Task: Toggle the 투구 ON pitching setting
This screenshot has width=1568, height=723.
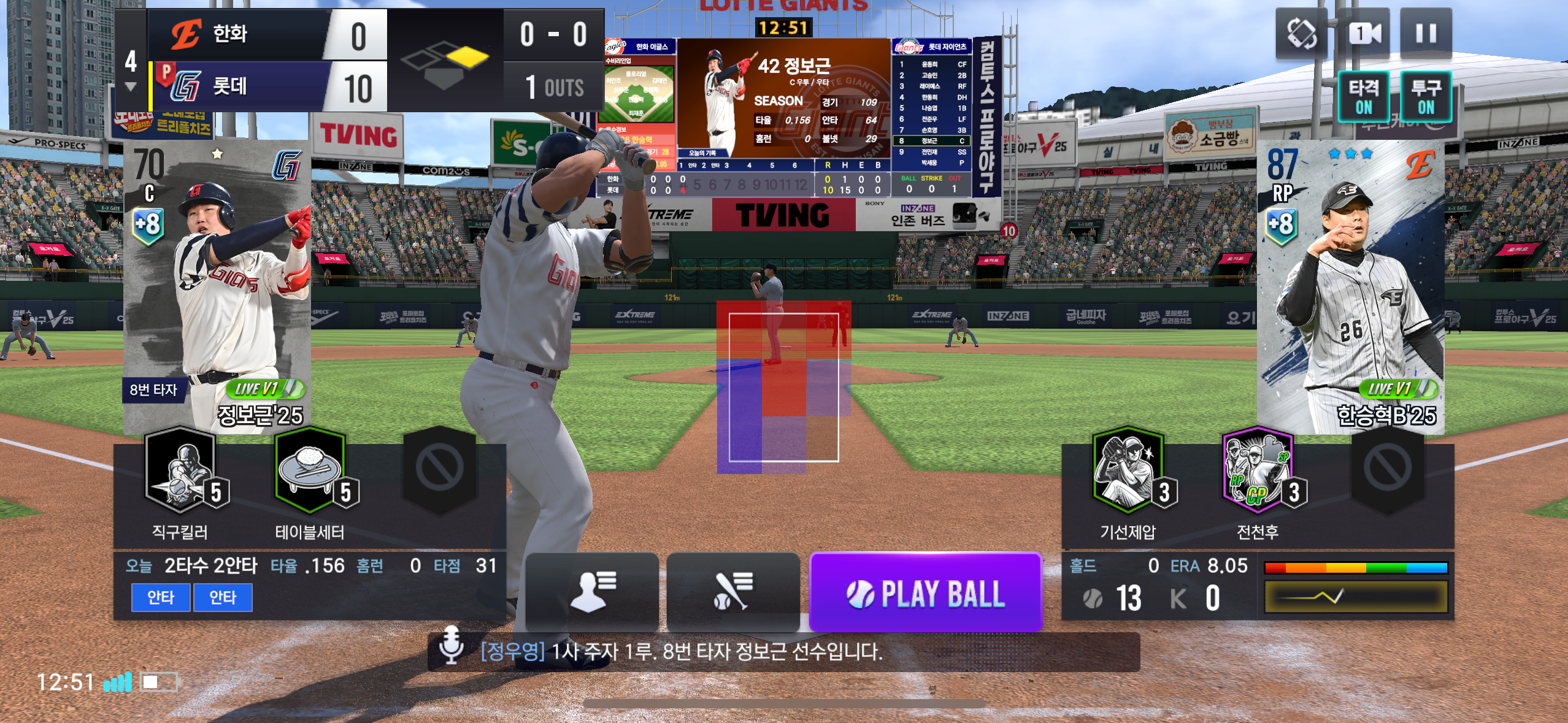Action: coord(1426,96)
